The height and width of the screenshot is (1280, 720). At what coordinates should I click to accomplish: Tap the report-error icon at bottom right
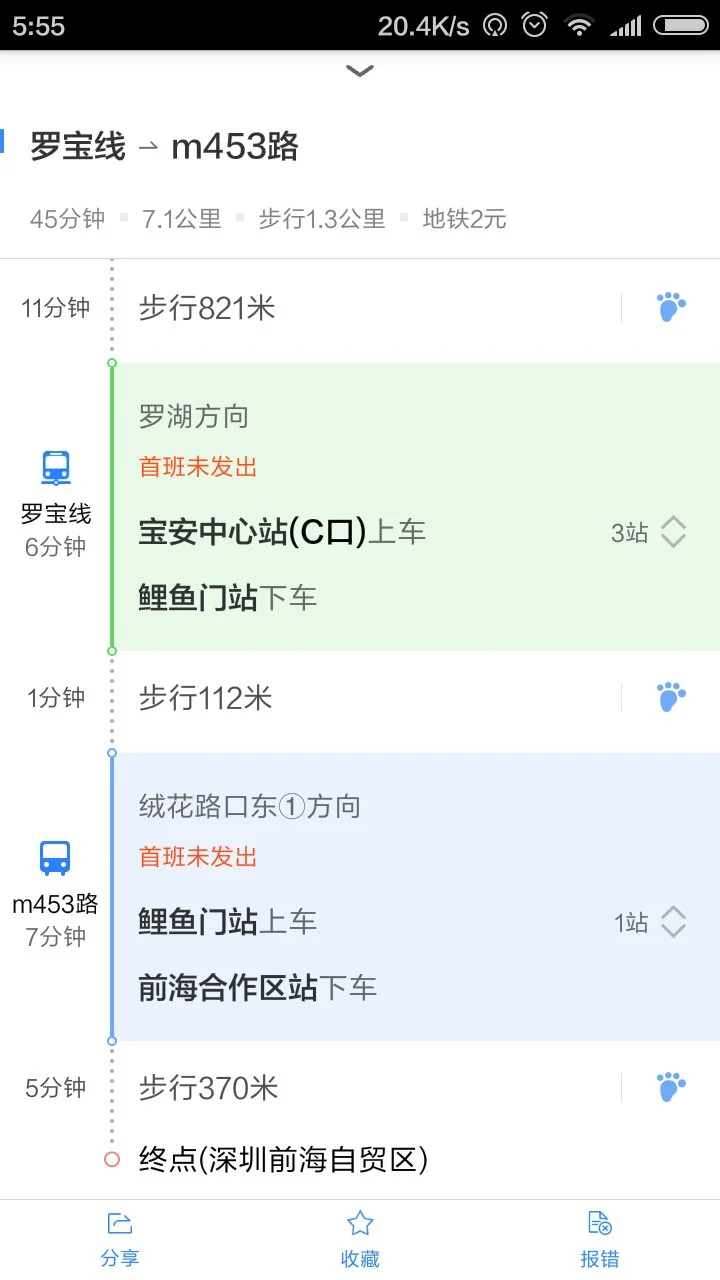point(599,1222)
